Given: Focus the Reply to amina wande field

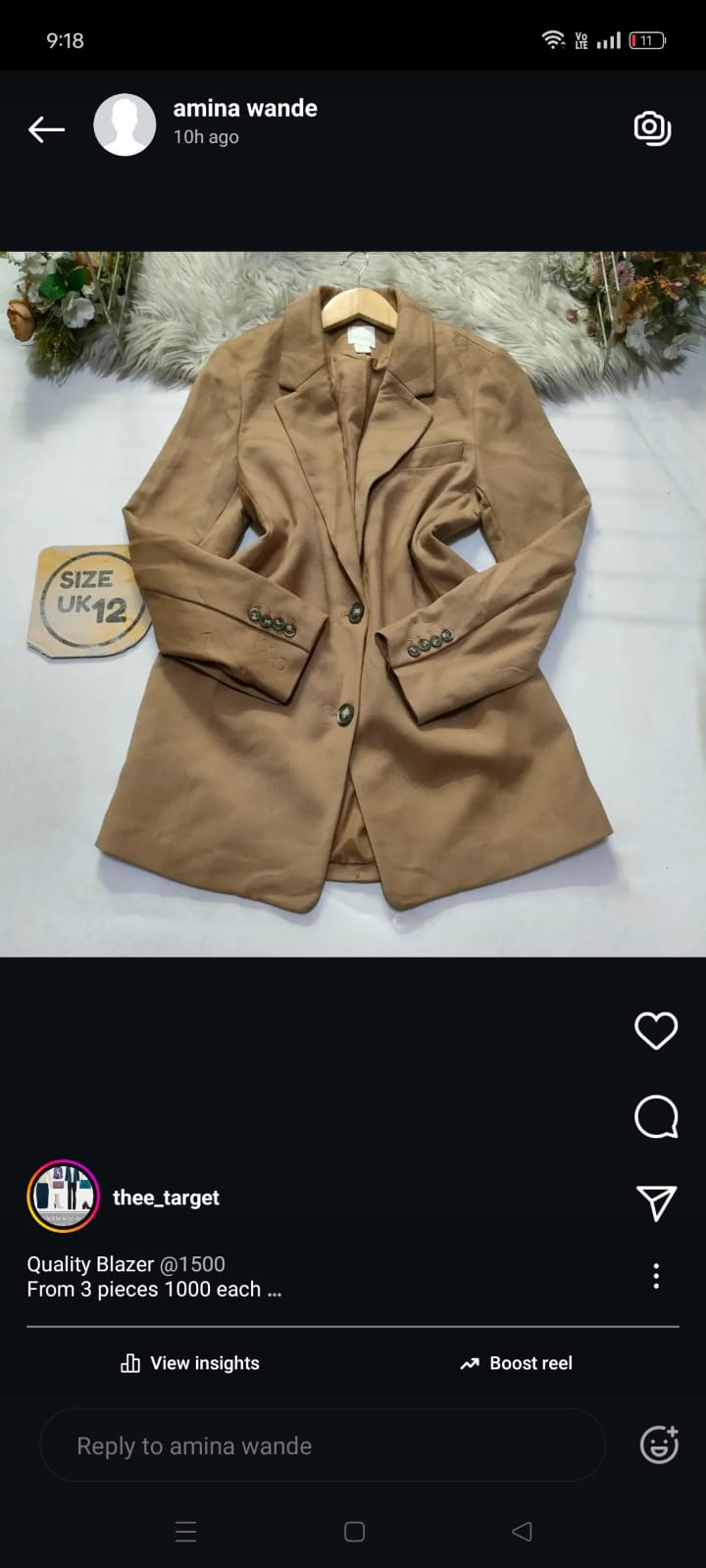Looking at the screenshot, I should (322, 1445).
